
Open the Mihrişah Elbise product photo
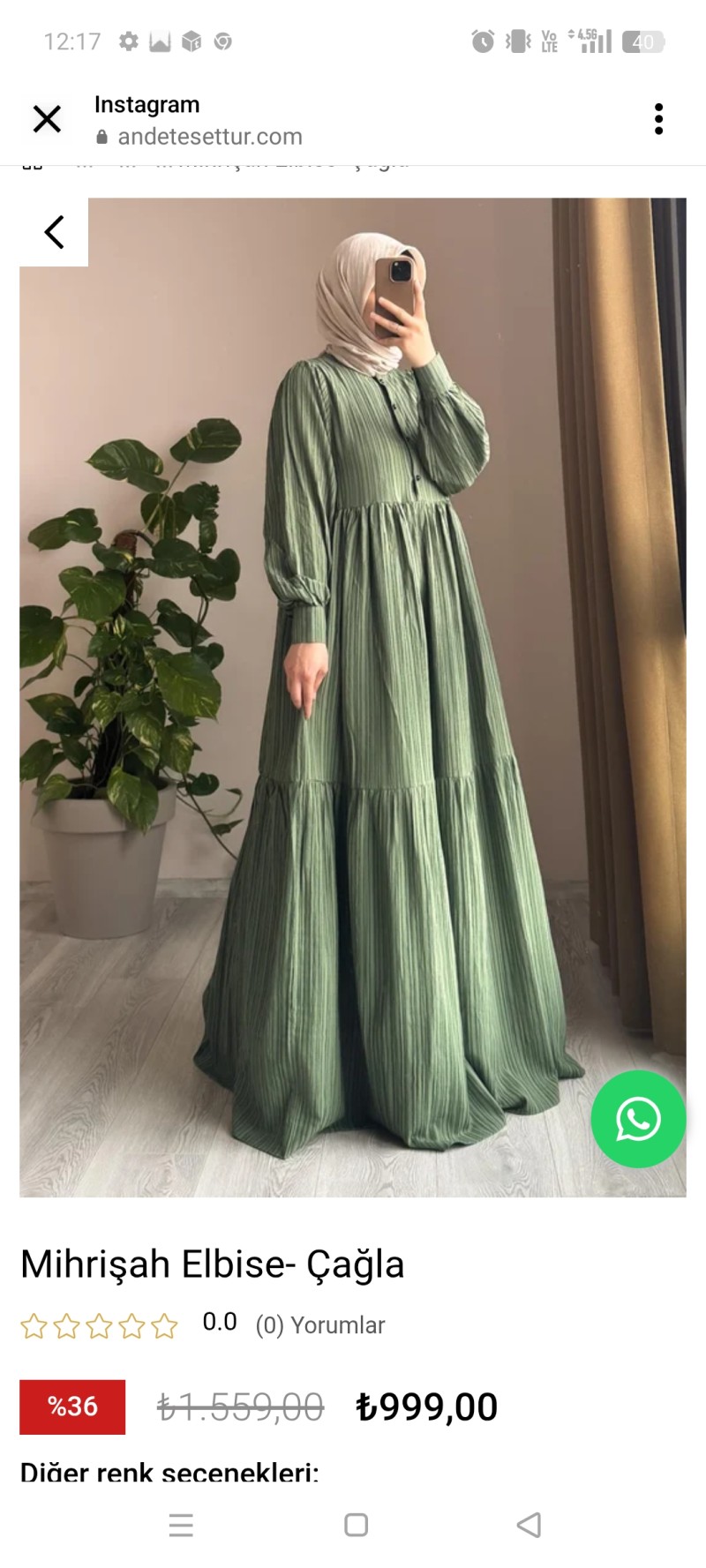pos(353,697)
